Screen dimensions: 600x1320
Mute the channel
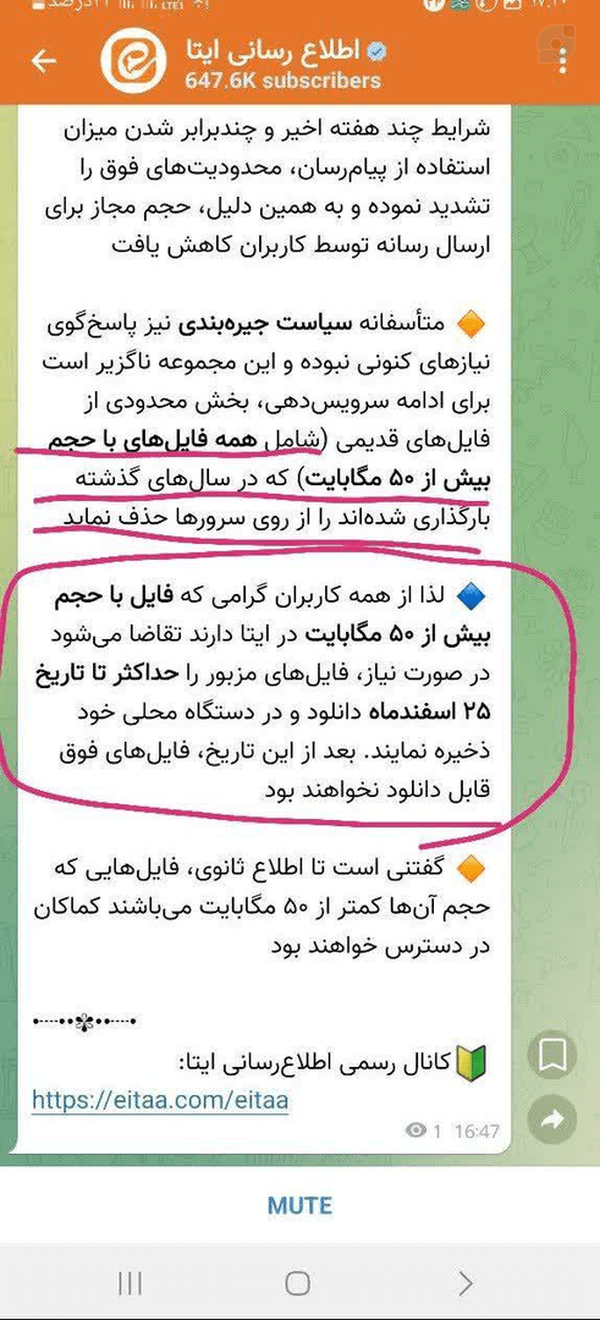coord(300,1204)
